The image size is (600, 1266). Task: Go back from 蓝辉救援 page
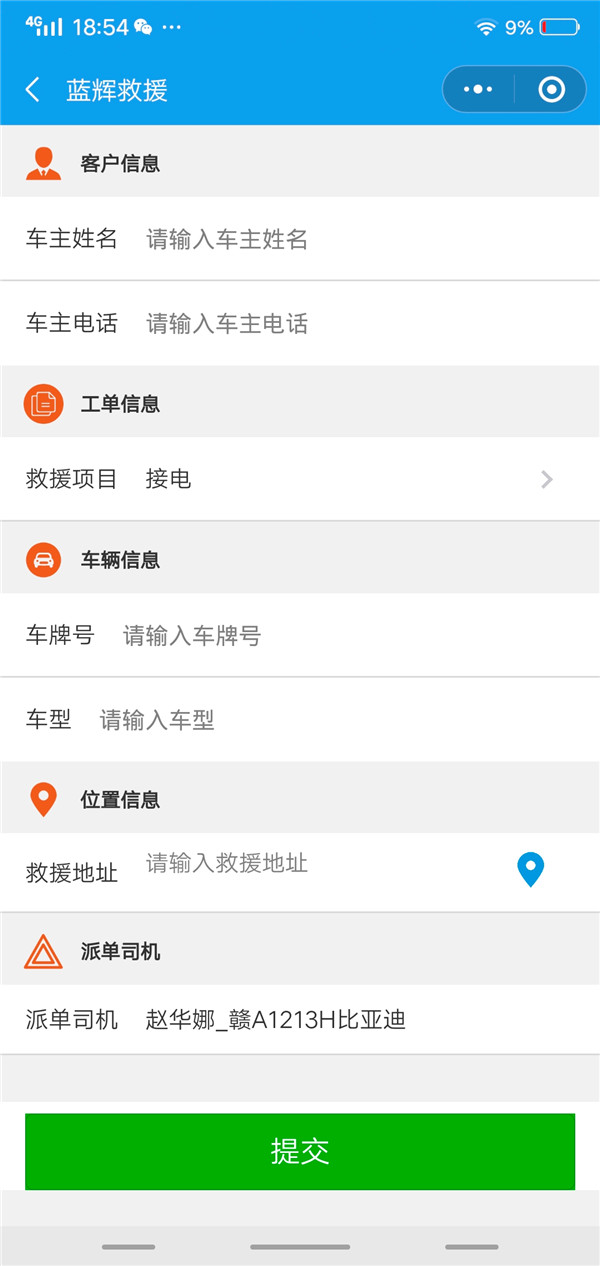click(x=33, y=90)
